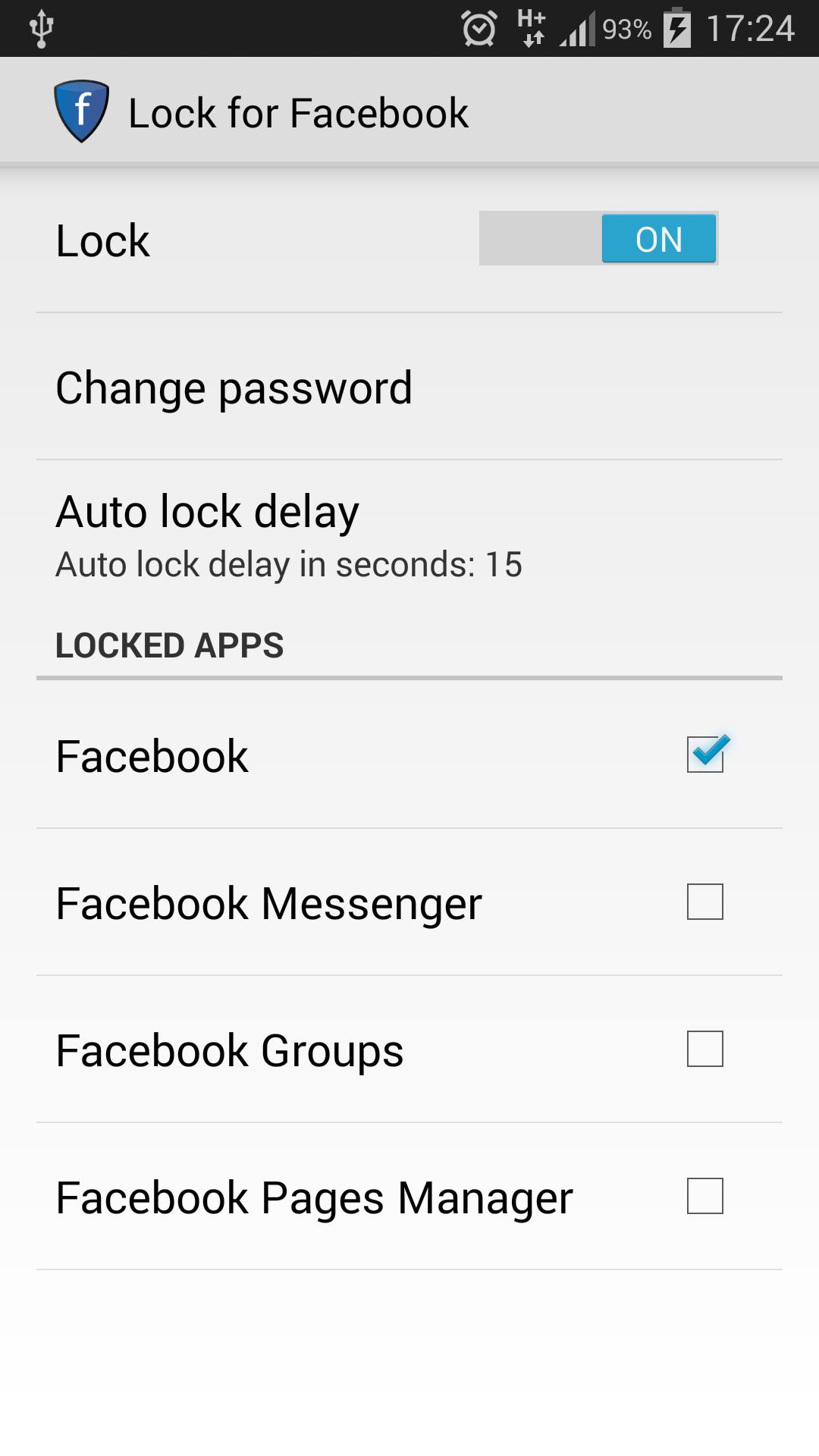Image resolution: width=819 pixels, height=1456 pixels.
Task: Open the Change password setting
Action: coord(235,387)
